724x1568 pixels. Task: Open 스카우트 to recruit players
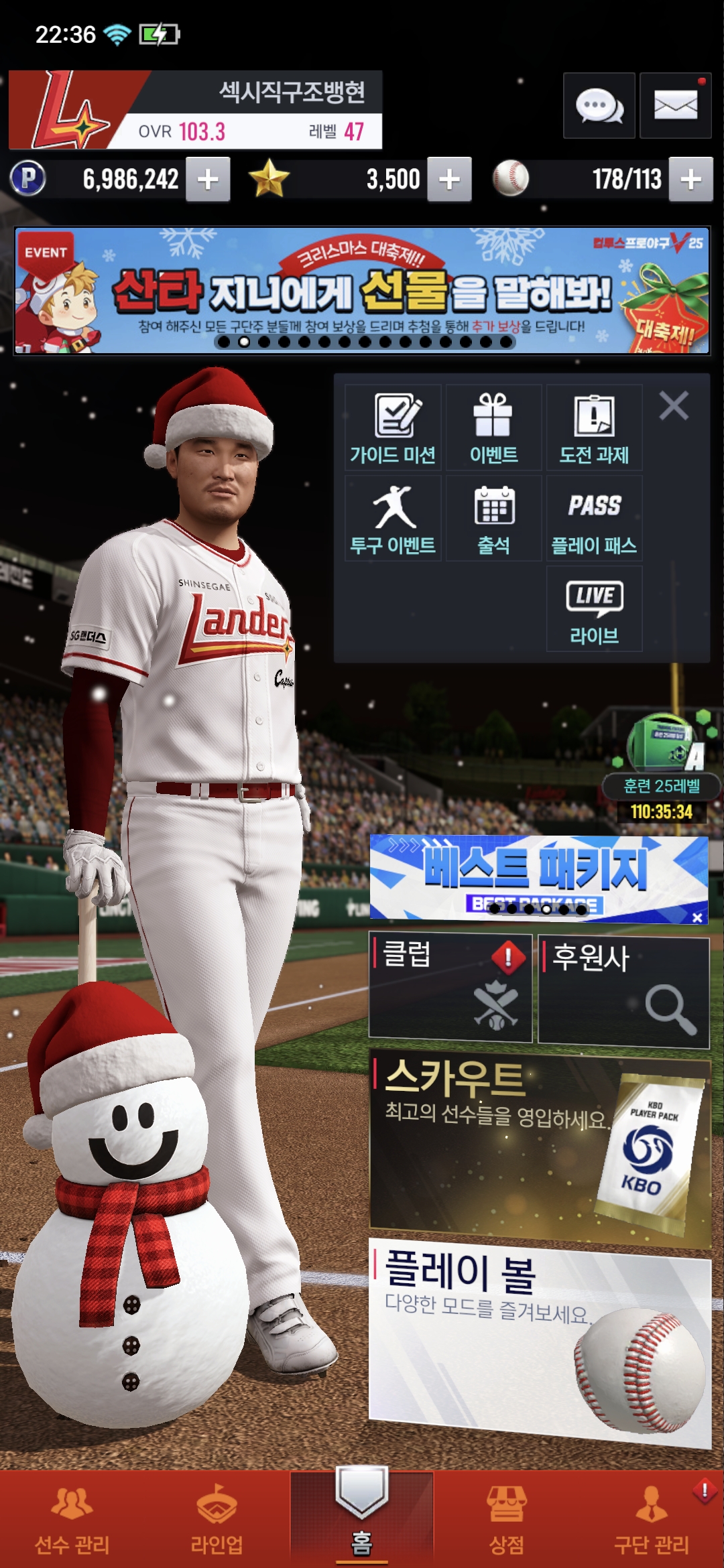(540, 1147)
